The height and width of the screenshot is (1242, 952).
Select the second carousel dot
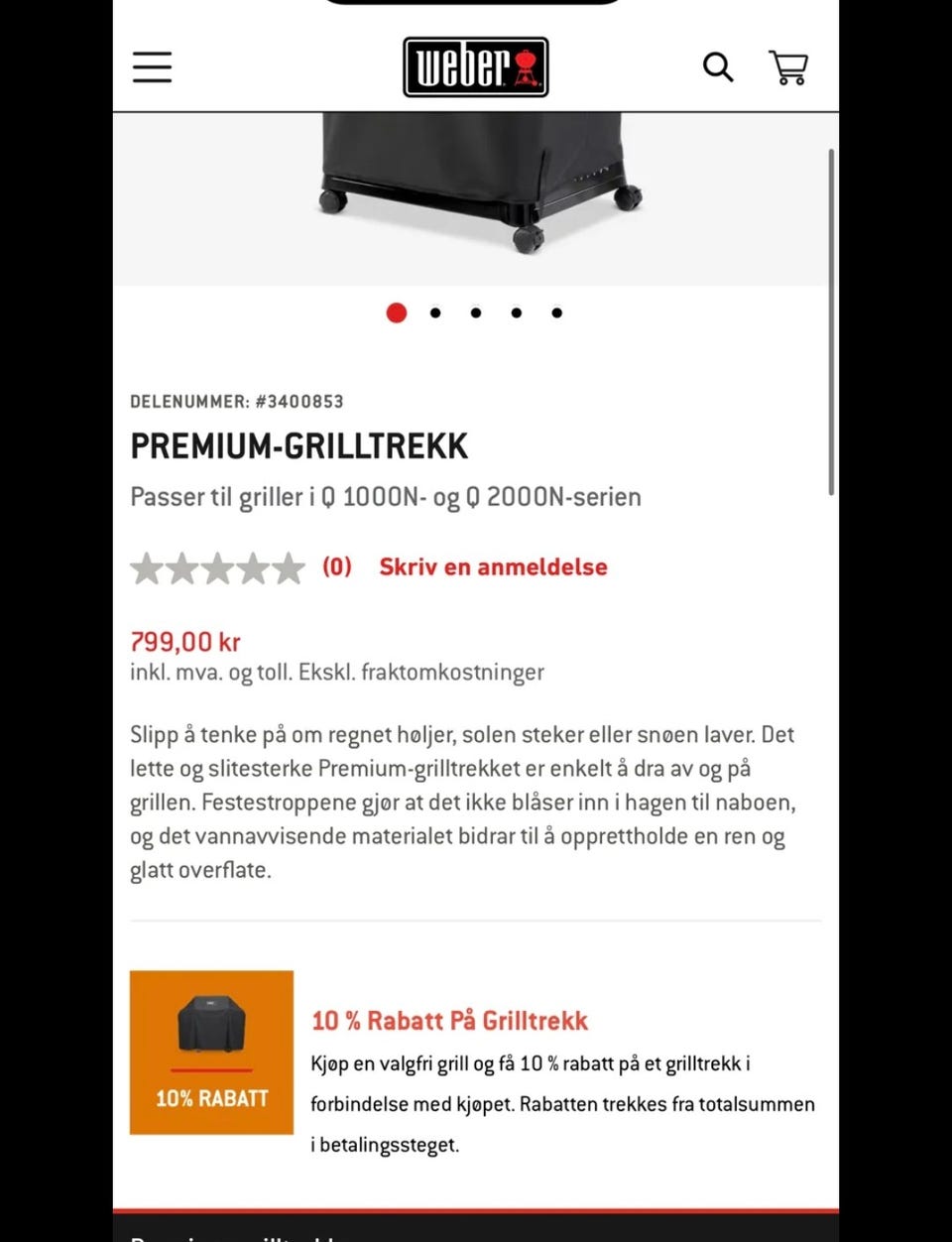[x=434, y=311]
